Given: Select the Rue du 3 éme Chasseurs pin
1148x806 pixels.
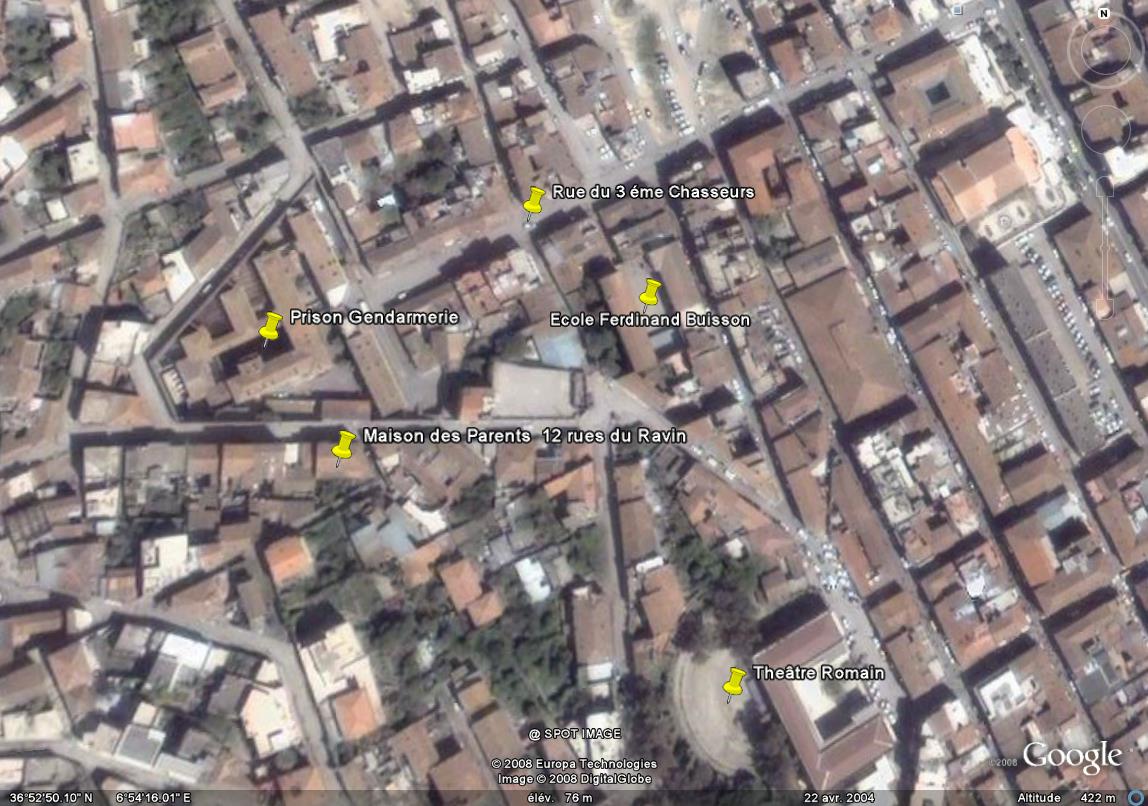Looking at the screenshot, I should click(535, 200).
